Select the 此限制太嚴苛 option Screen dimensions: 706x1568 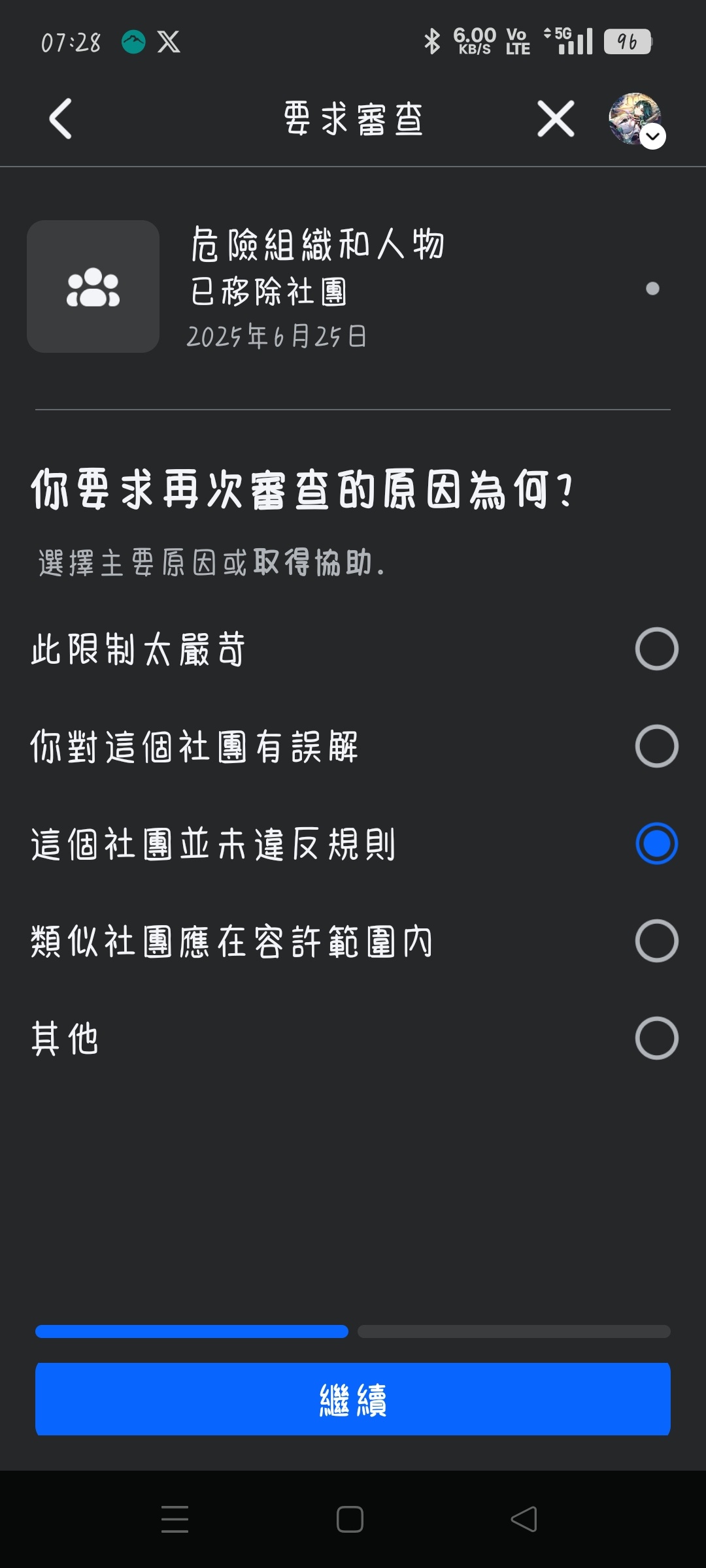point(353,649)
